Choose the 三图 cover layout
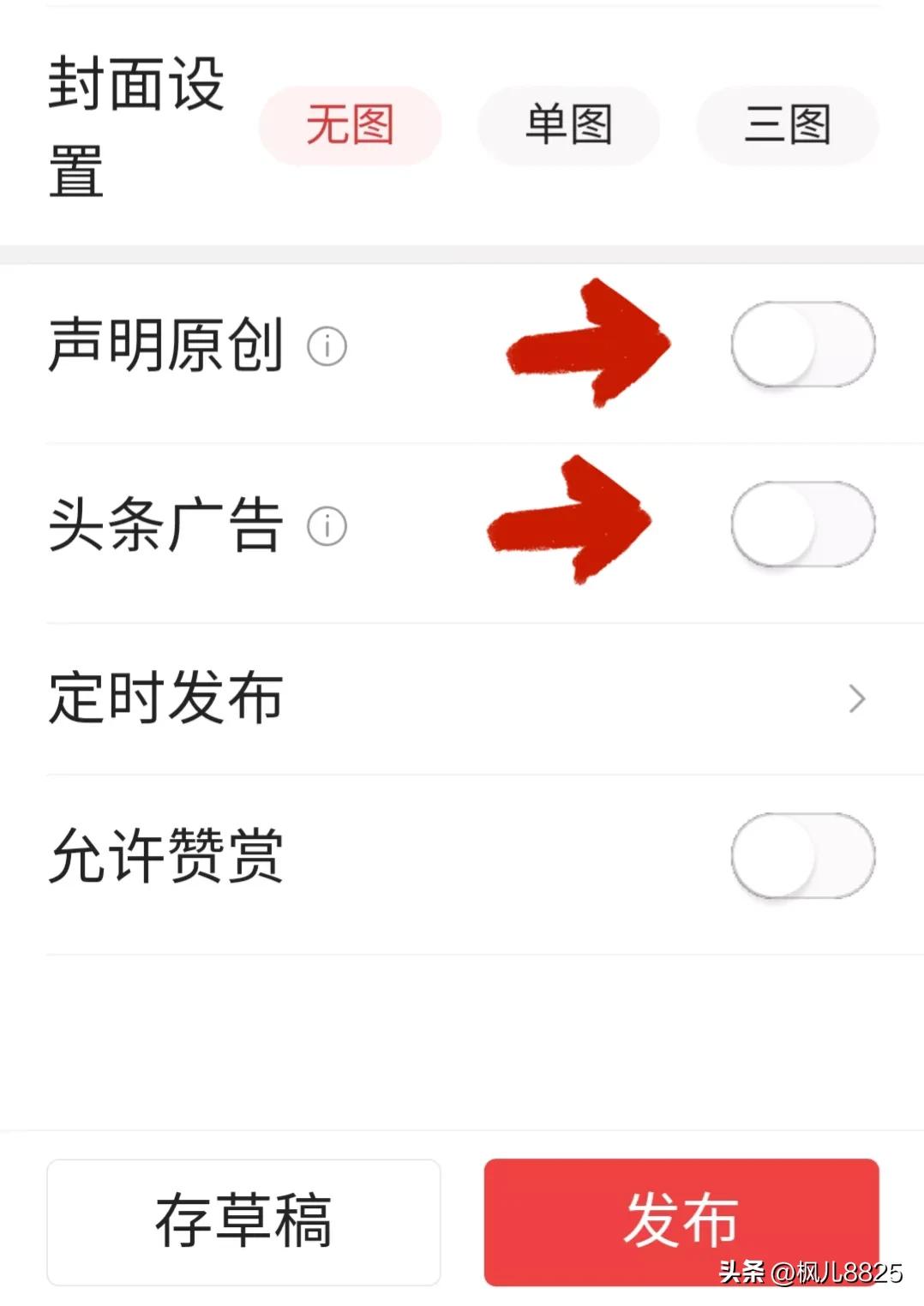The image size is (924, 1306). click(786, 125)
